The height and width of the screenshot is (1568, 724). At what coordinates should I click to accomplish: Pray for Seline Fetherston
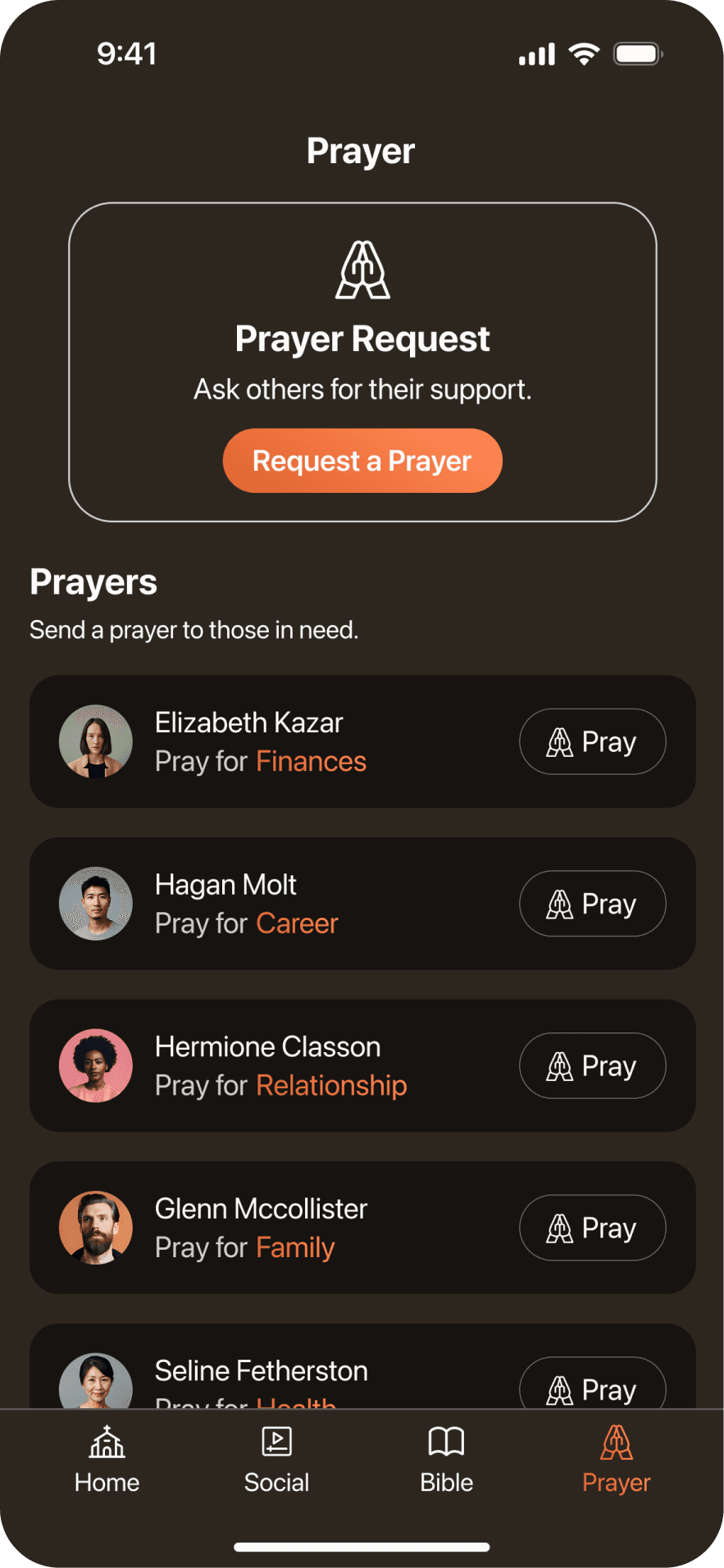[x=593, y=1383]
